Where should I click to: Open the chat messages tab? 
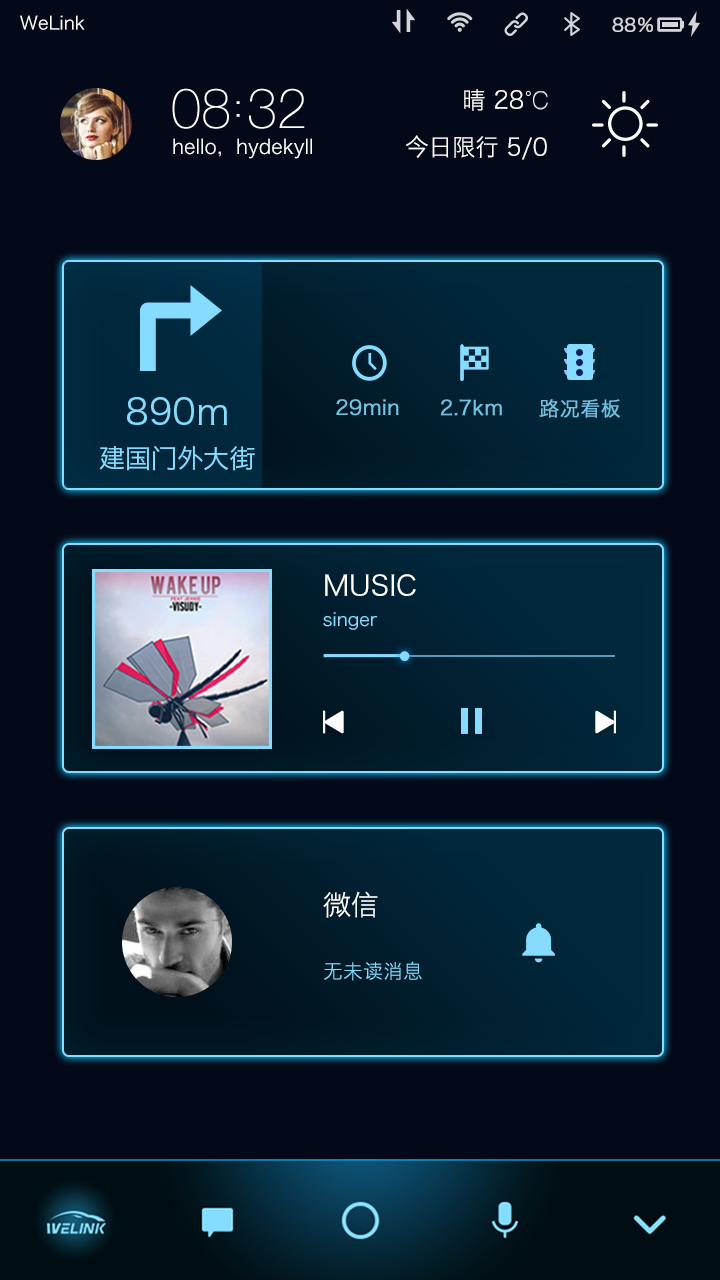pos(217,1222)
